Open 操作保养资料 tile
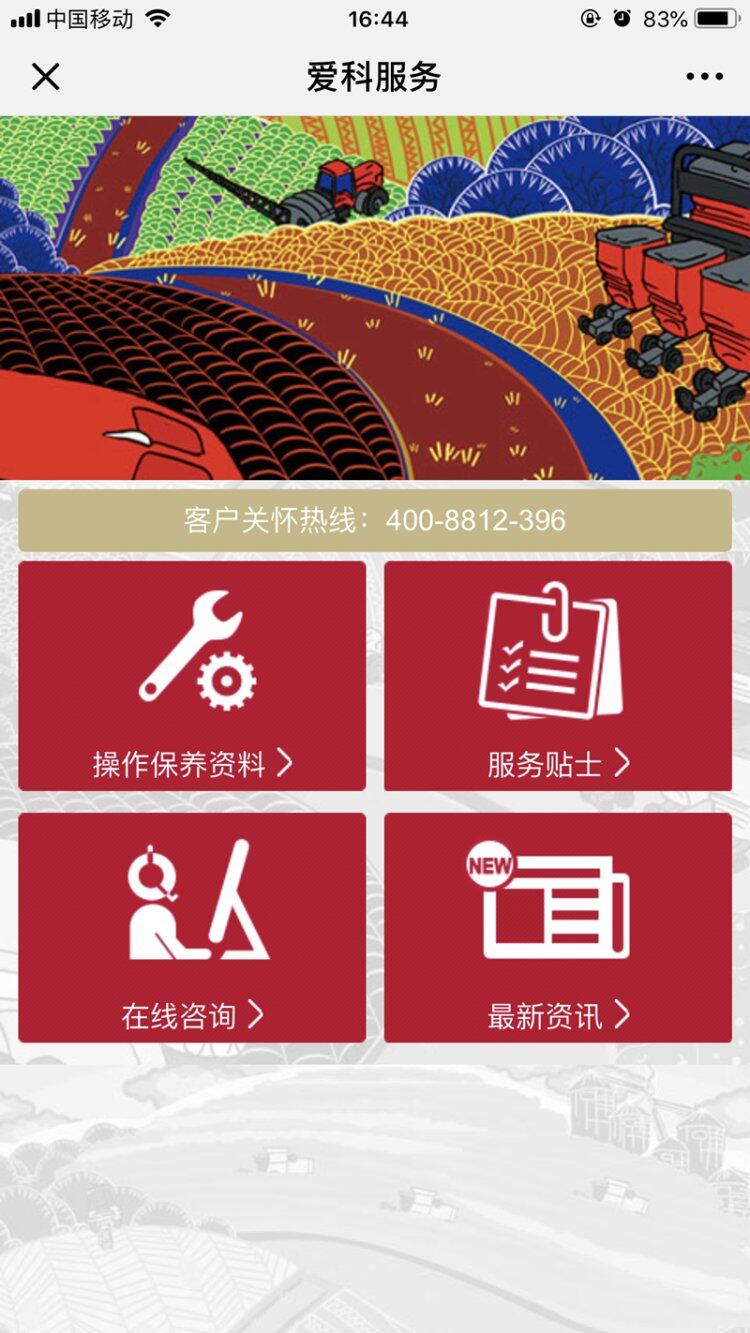Image resolution: width=750 pixels, height=1333 pixels. [x=192, y=676]
